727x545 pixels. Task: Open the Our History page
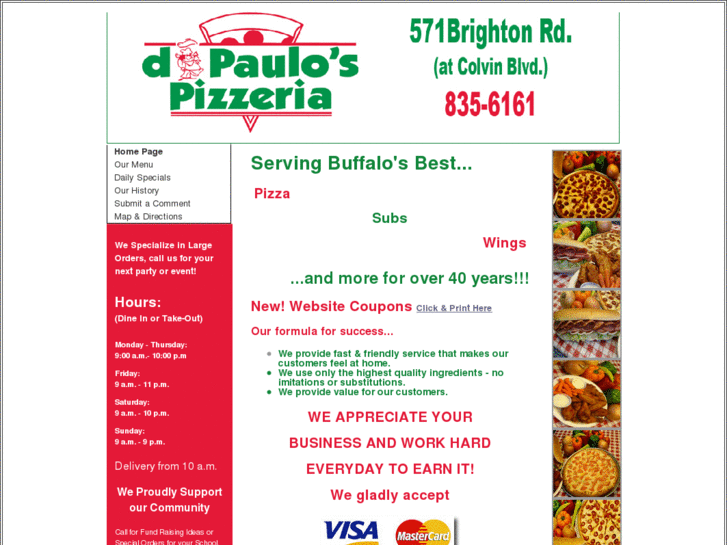136,191
